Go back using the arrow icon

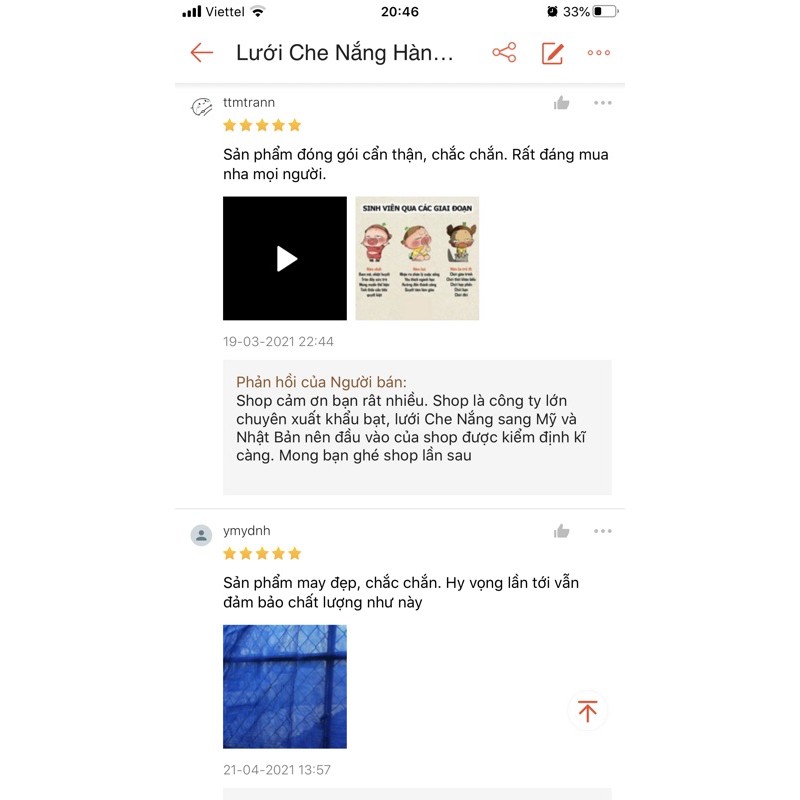click(x=202, y=53)
